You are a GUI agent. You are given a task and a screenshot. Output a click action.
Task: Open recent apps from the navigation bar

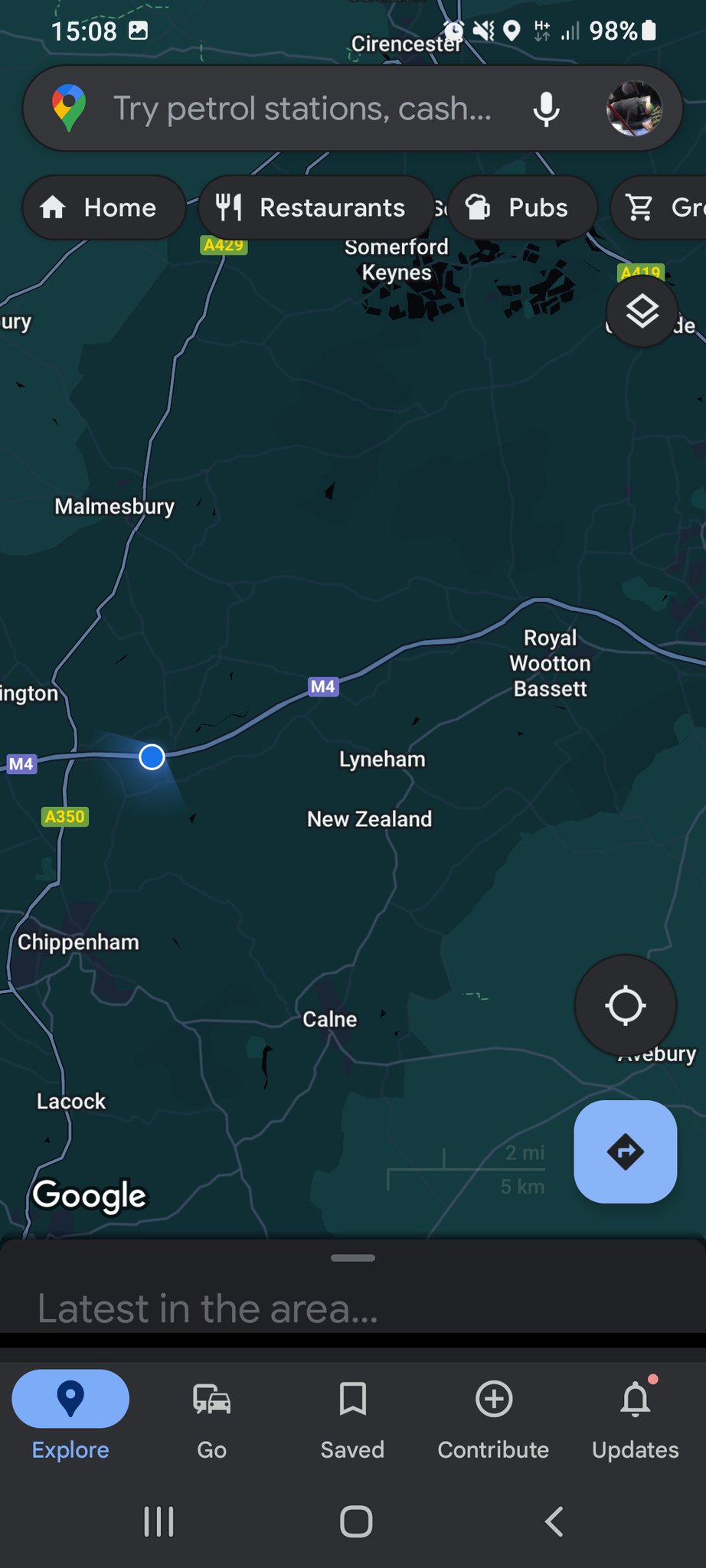coord(159,1521)
